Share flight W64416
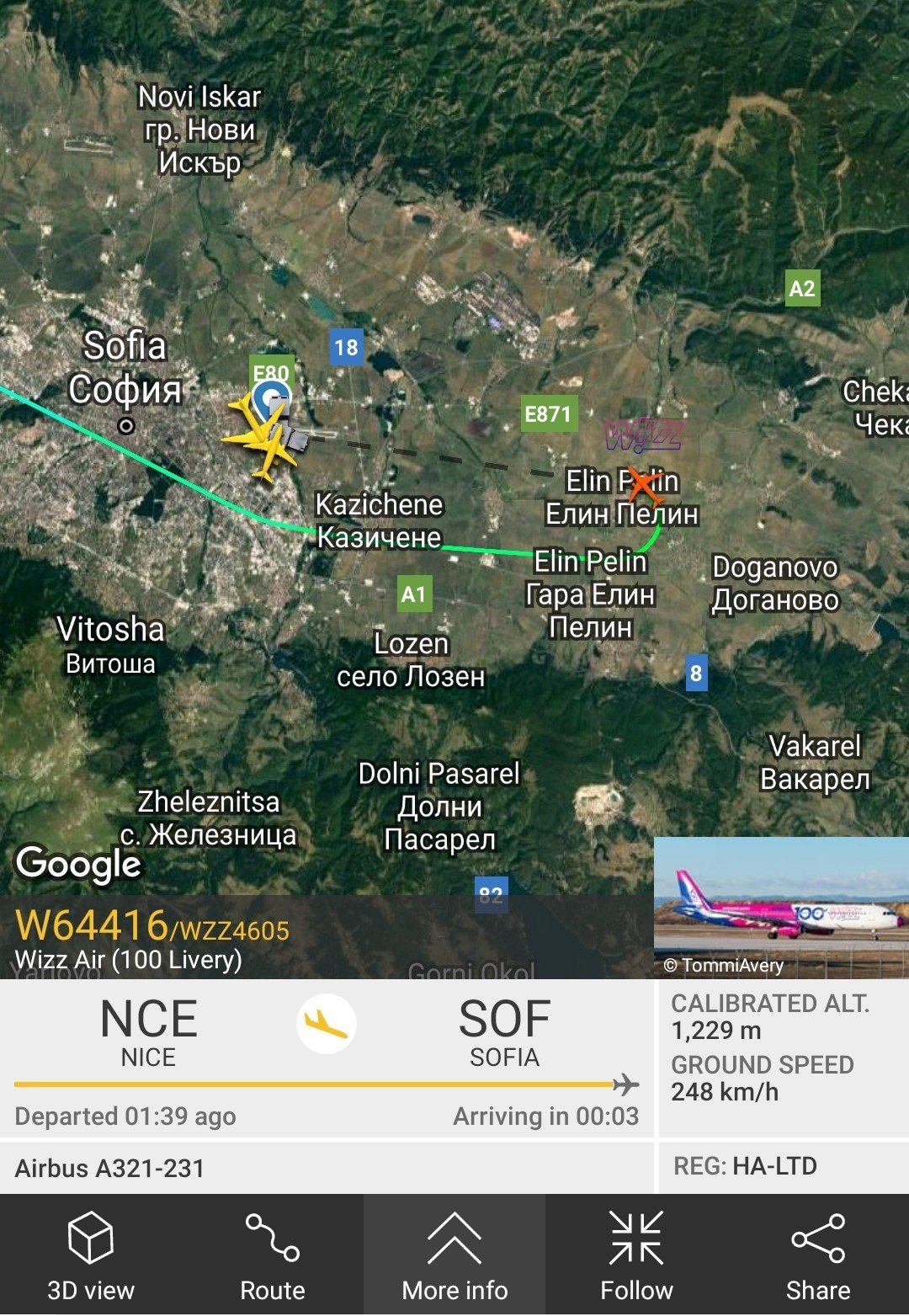 [x=817, y=1255]
